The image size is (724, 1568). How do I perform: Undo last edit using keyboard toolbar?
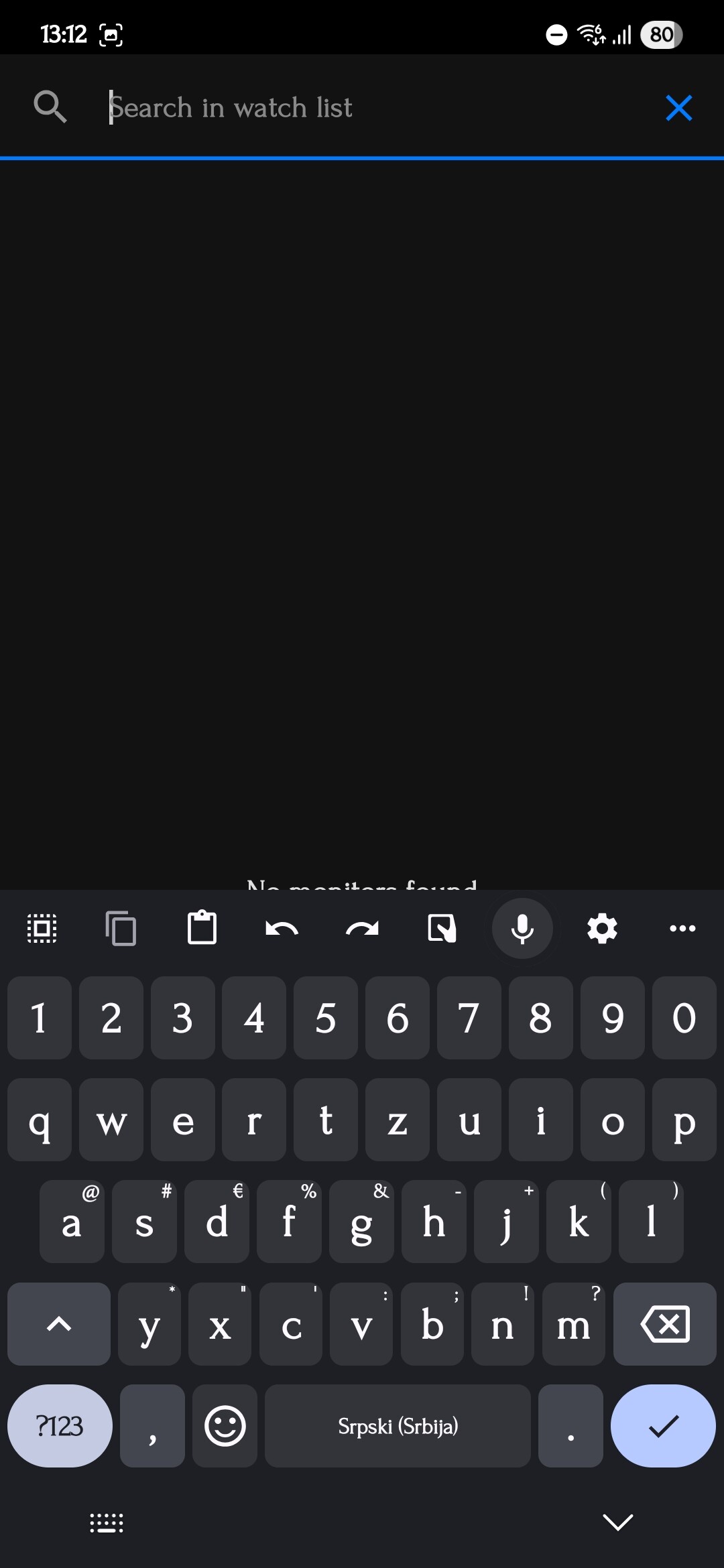click(282, 929)
